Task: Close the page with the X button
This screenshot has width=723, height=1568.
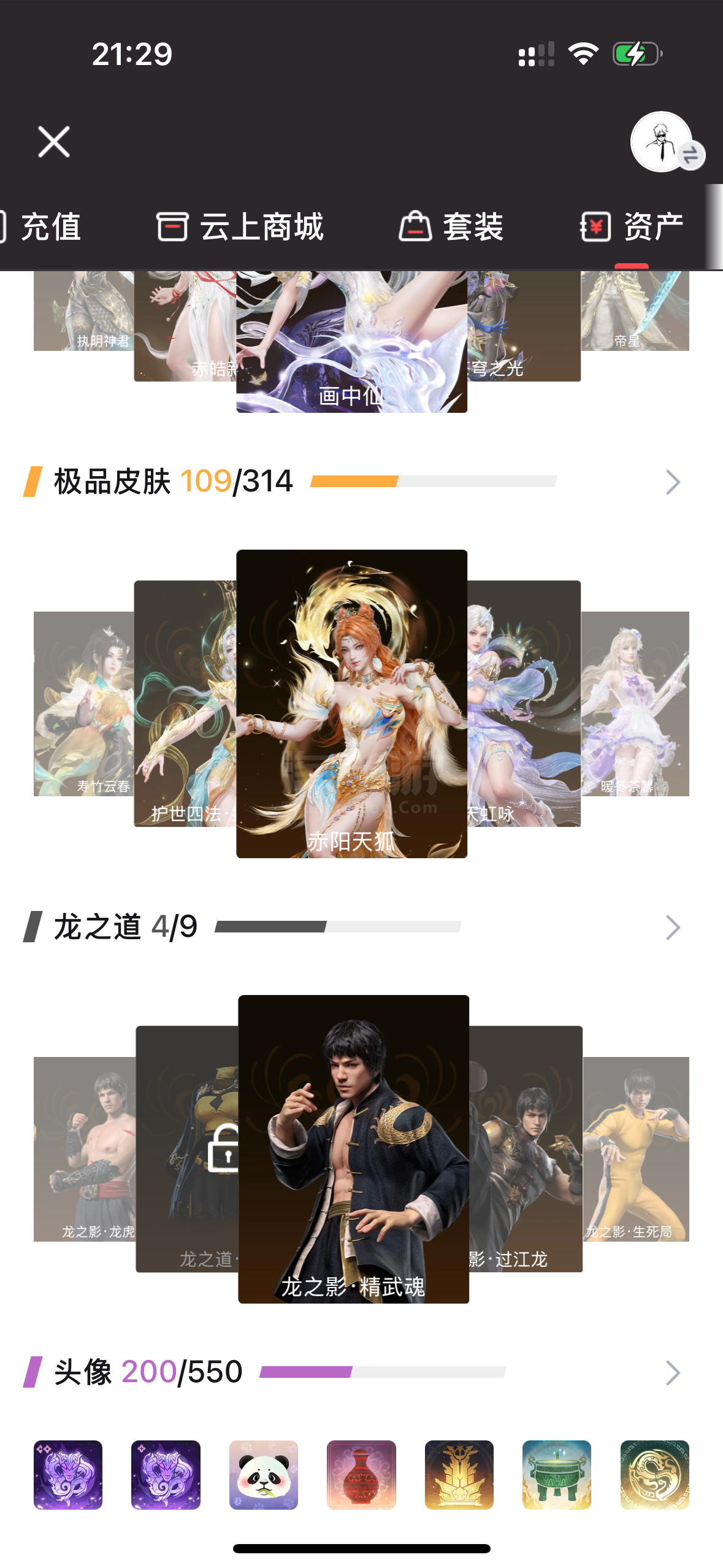Action: [x=54, y=142]
